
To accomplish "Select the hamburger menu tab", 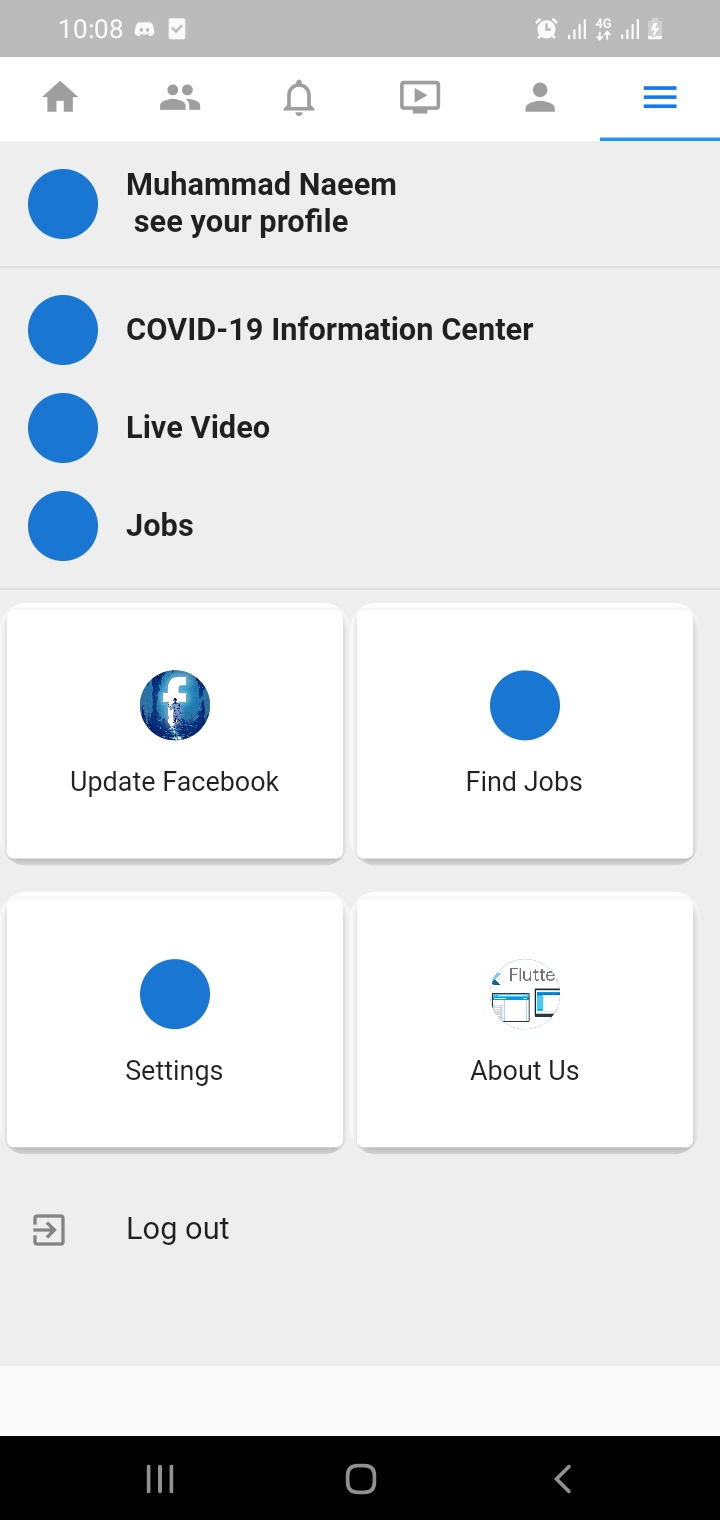I will coord(660,98).
